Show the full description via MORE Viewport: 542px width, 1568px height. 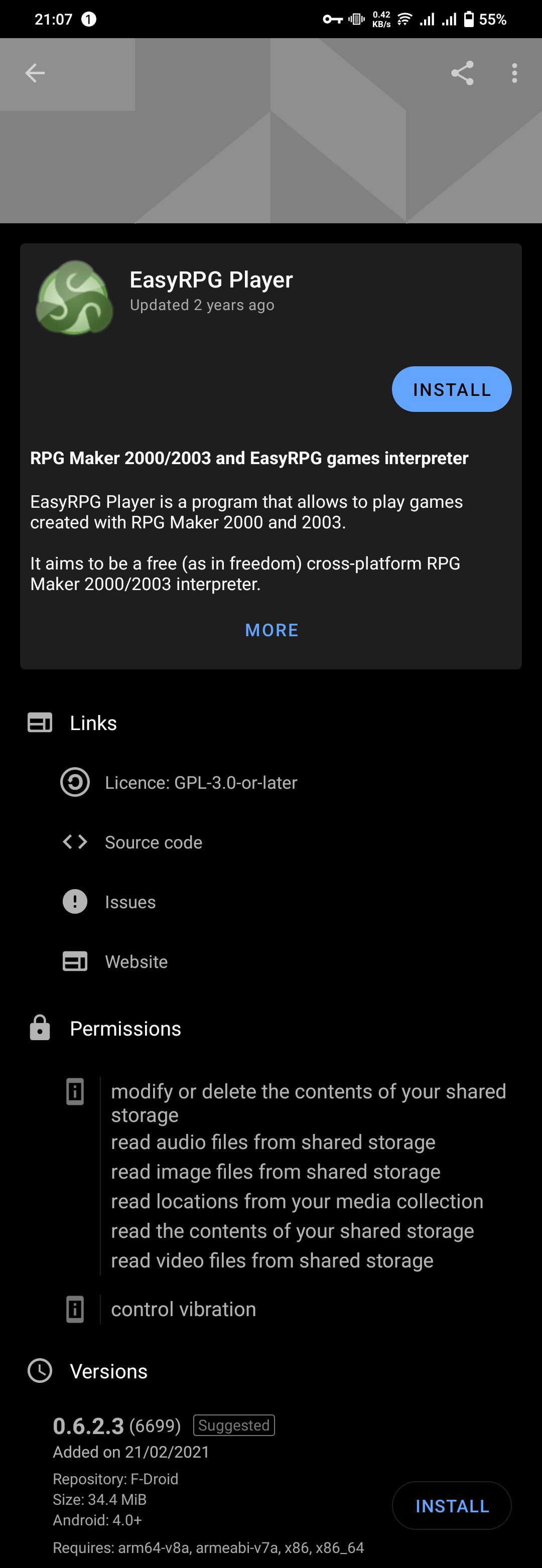[x=272, y=631]
